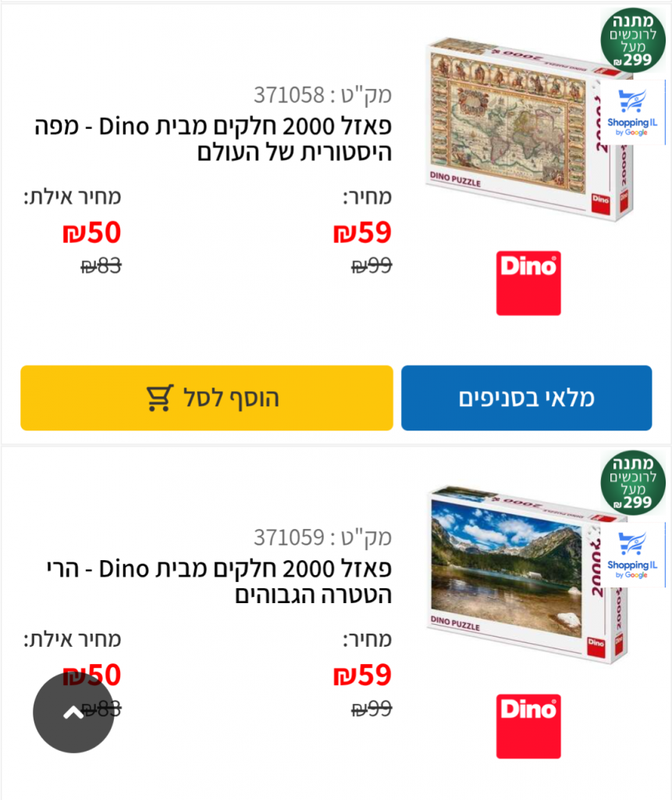
Task: Add the historical world map puzzle to cart
Action: point(207,398)
